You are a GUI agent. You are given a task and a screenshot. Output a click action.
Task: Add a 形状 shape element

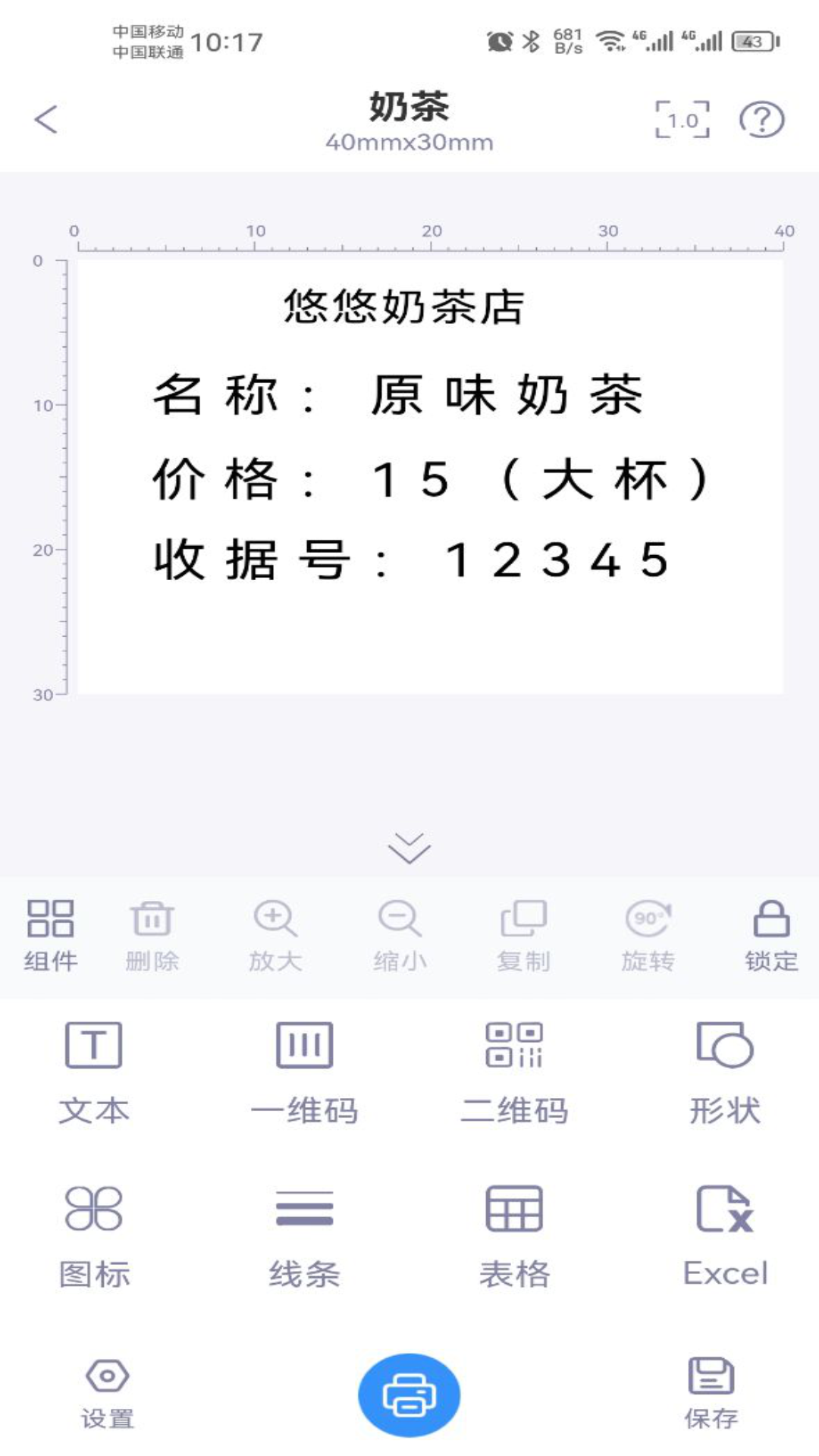click(724, 1071)
